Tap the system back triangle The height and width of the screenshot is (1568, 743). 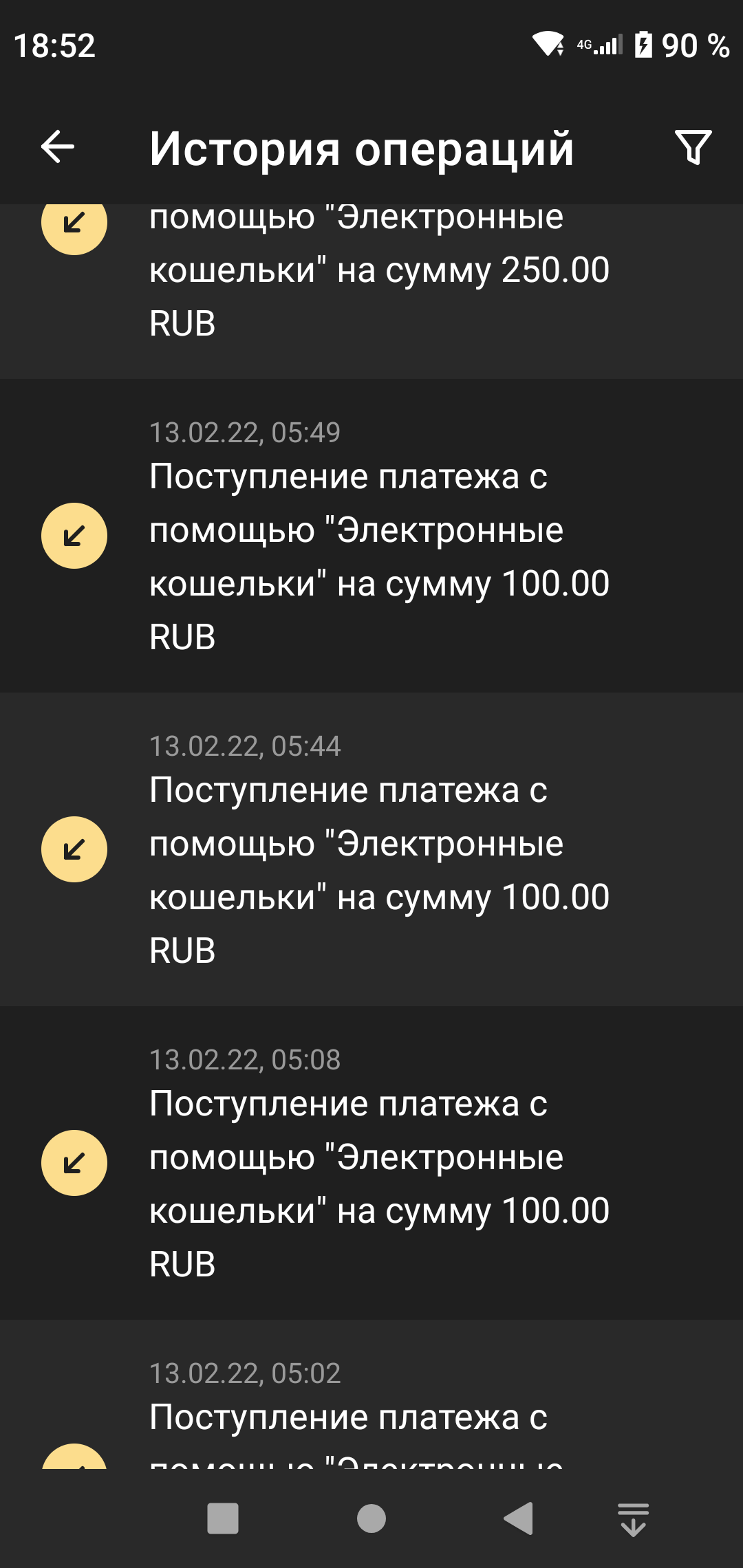click(x=519, y=1518)
